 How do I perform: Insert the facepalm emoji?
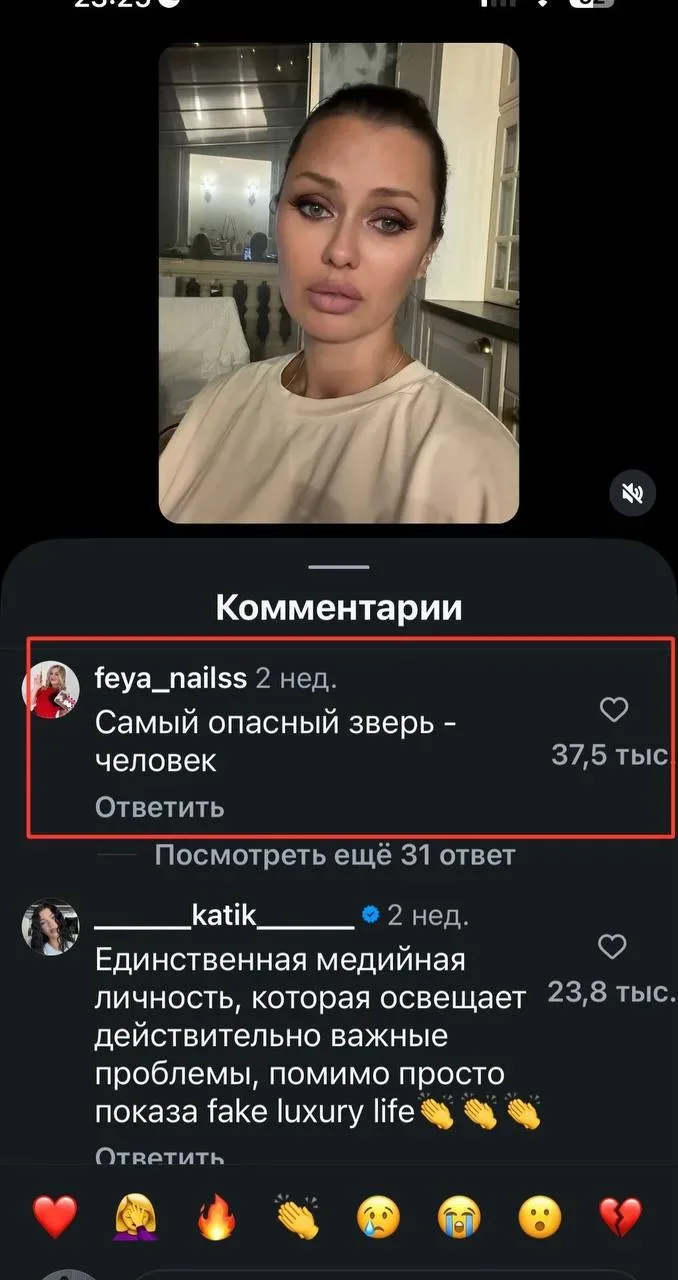coord(136,1217)
